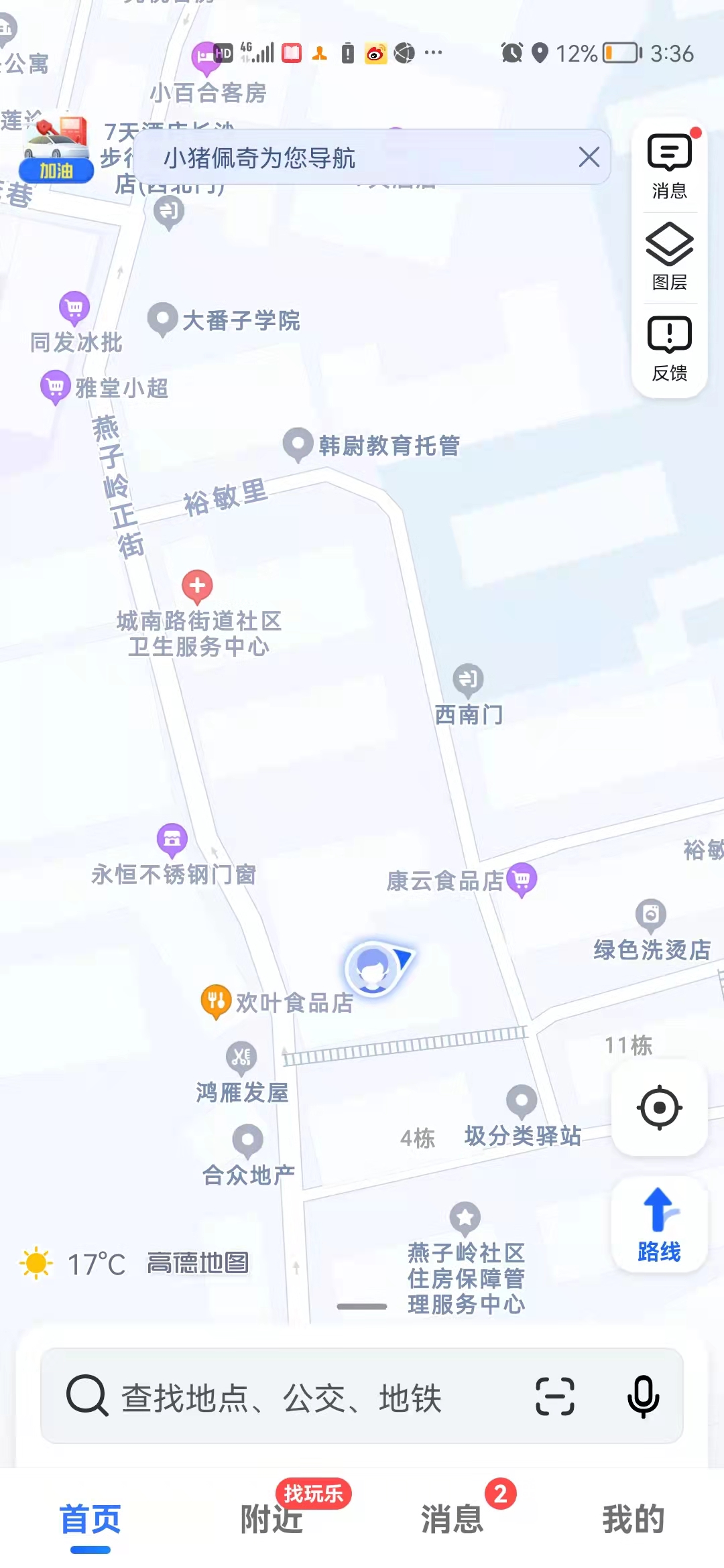The height and width of the screenshot is (1568, 724).
Task: Dismiss the 小猪佩奇为您导航 banner
Action: (589, 157)
